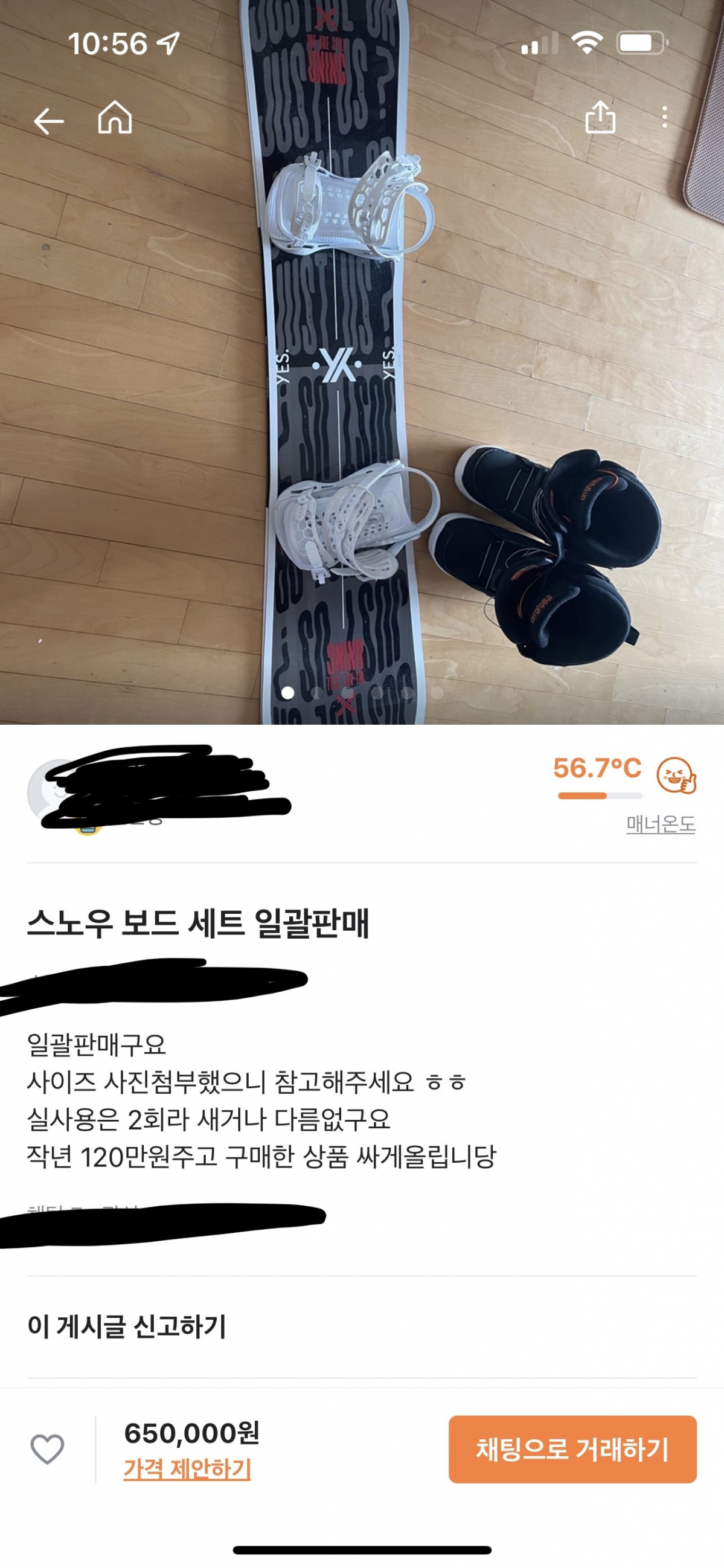
Task: Open the three-dot overflow menu
Action: pos(664,117)
